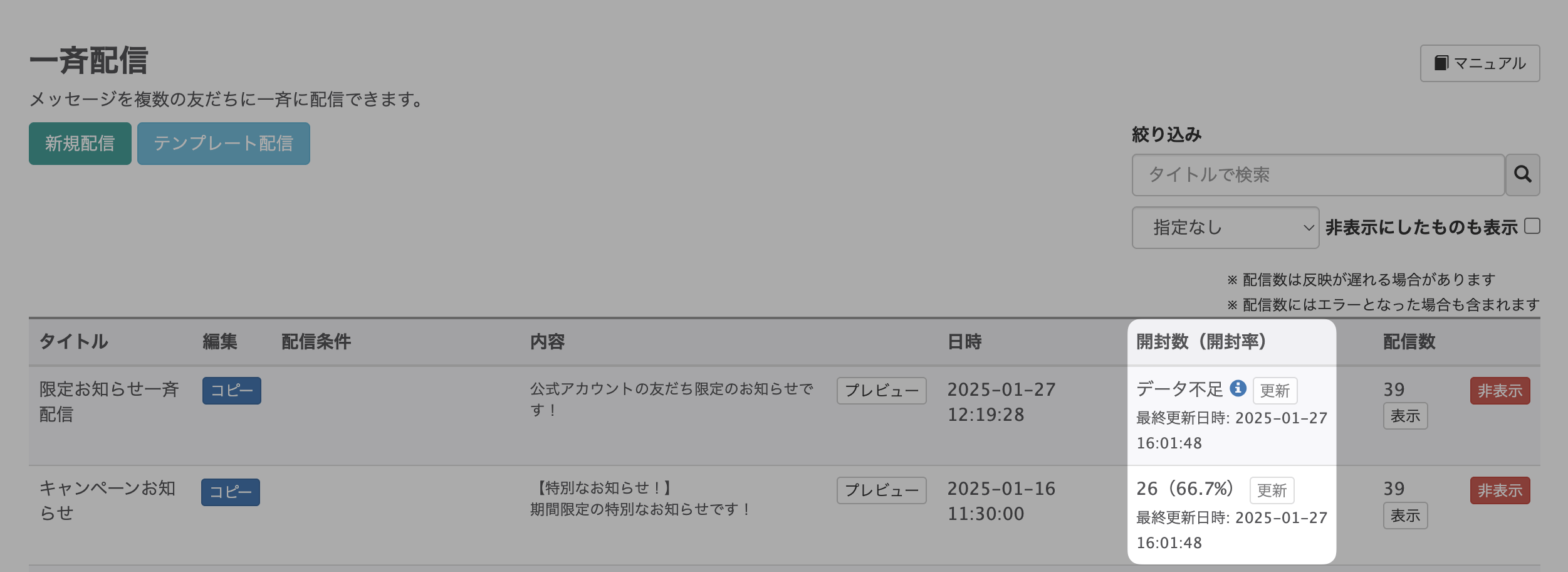Start a 新規配信 broadcast
The width and height of the screenshot is (1568, 572).
[x=80, y=144]
